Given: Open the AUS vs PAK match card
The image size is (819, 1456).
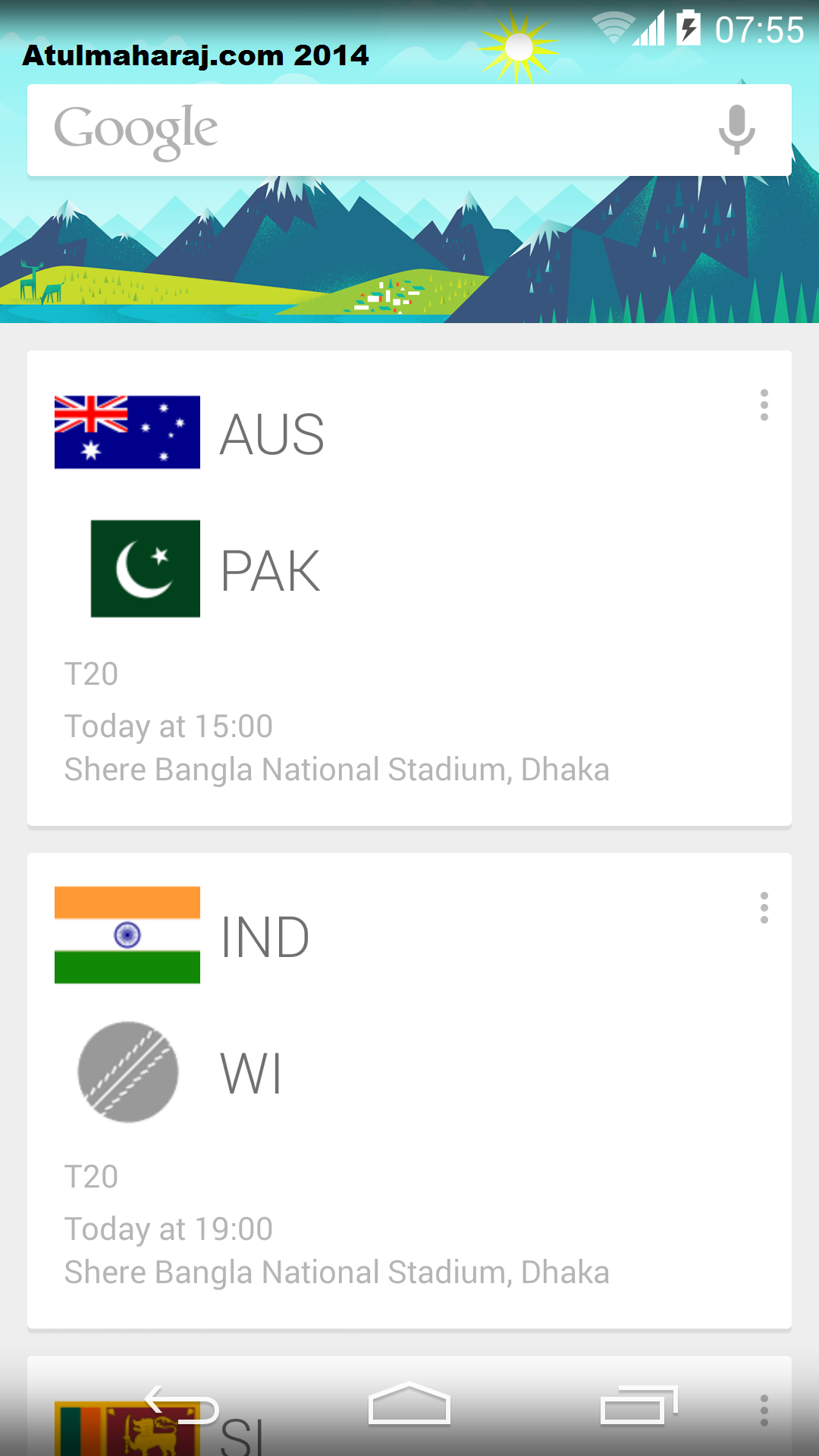Looking at the screenshot, I should tap(409, 588).
